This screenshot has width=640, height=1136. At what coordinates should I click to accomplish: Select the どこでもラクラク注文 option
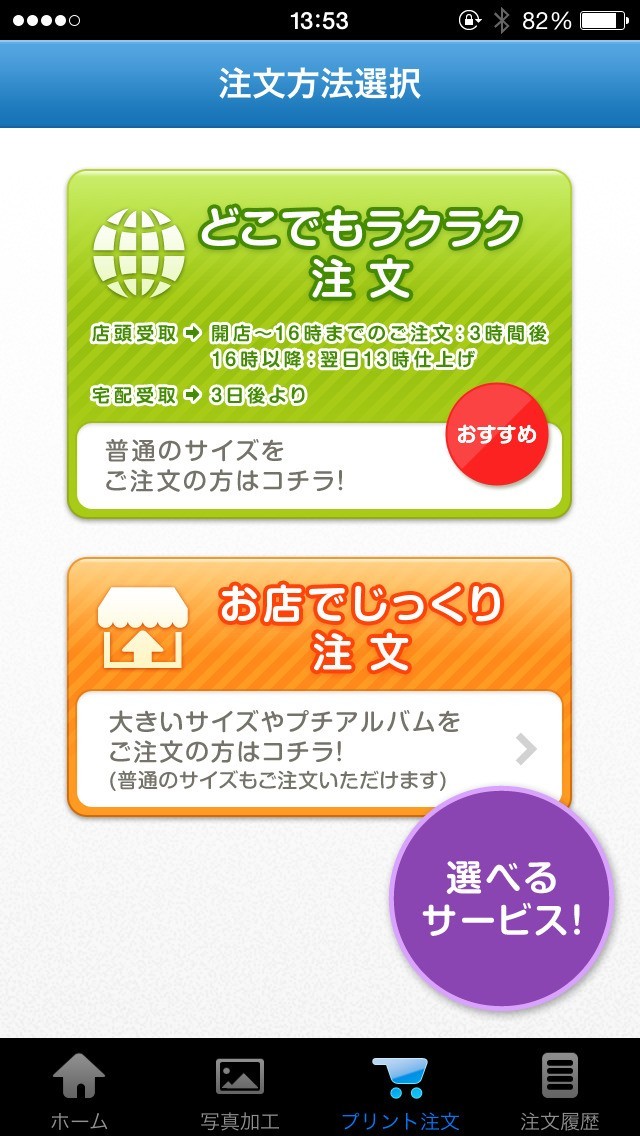pyautogui.click(x=318, y=343)
